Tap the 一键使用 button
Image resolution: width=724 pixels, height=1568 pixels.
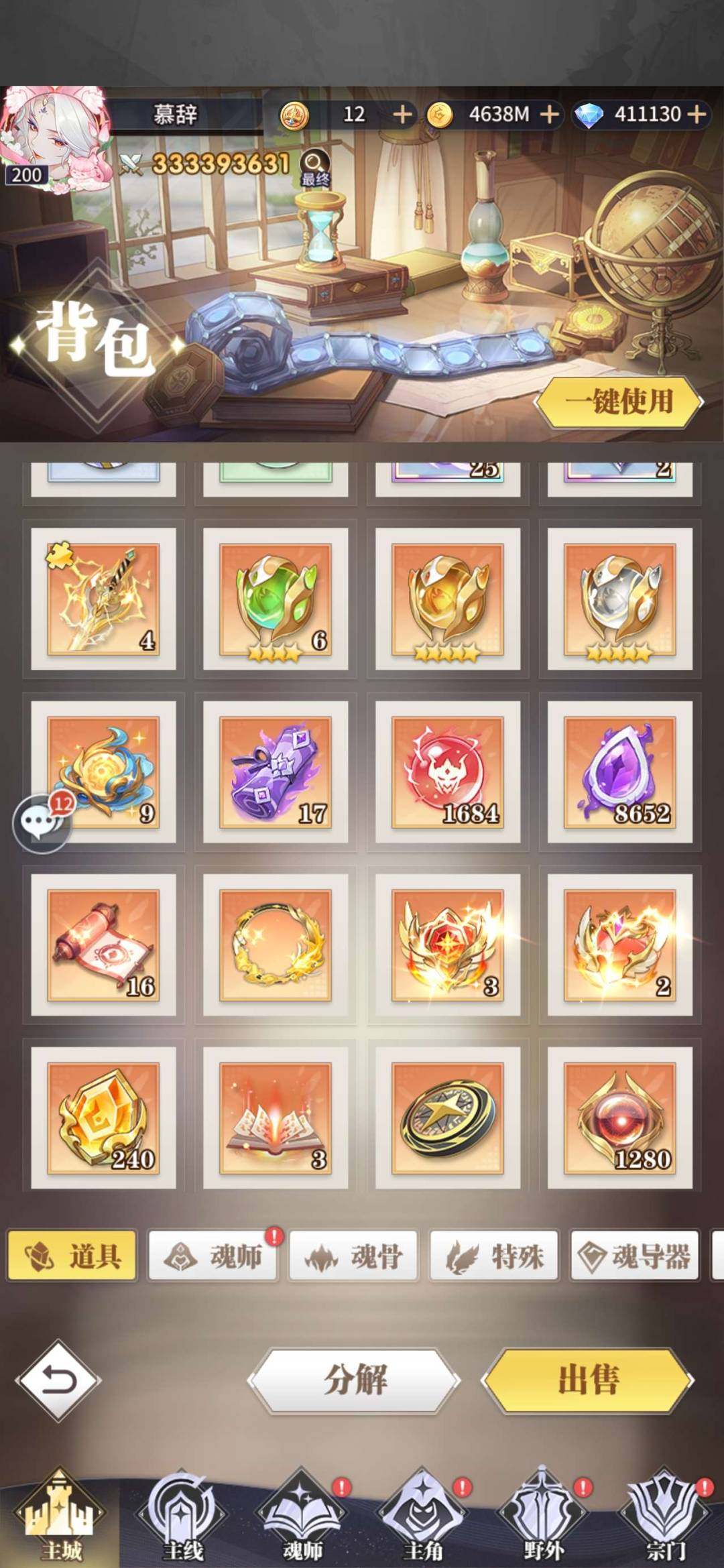618,402
